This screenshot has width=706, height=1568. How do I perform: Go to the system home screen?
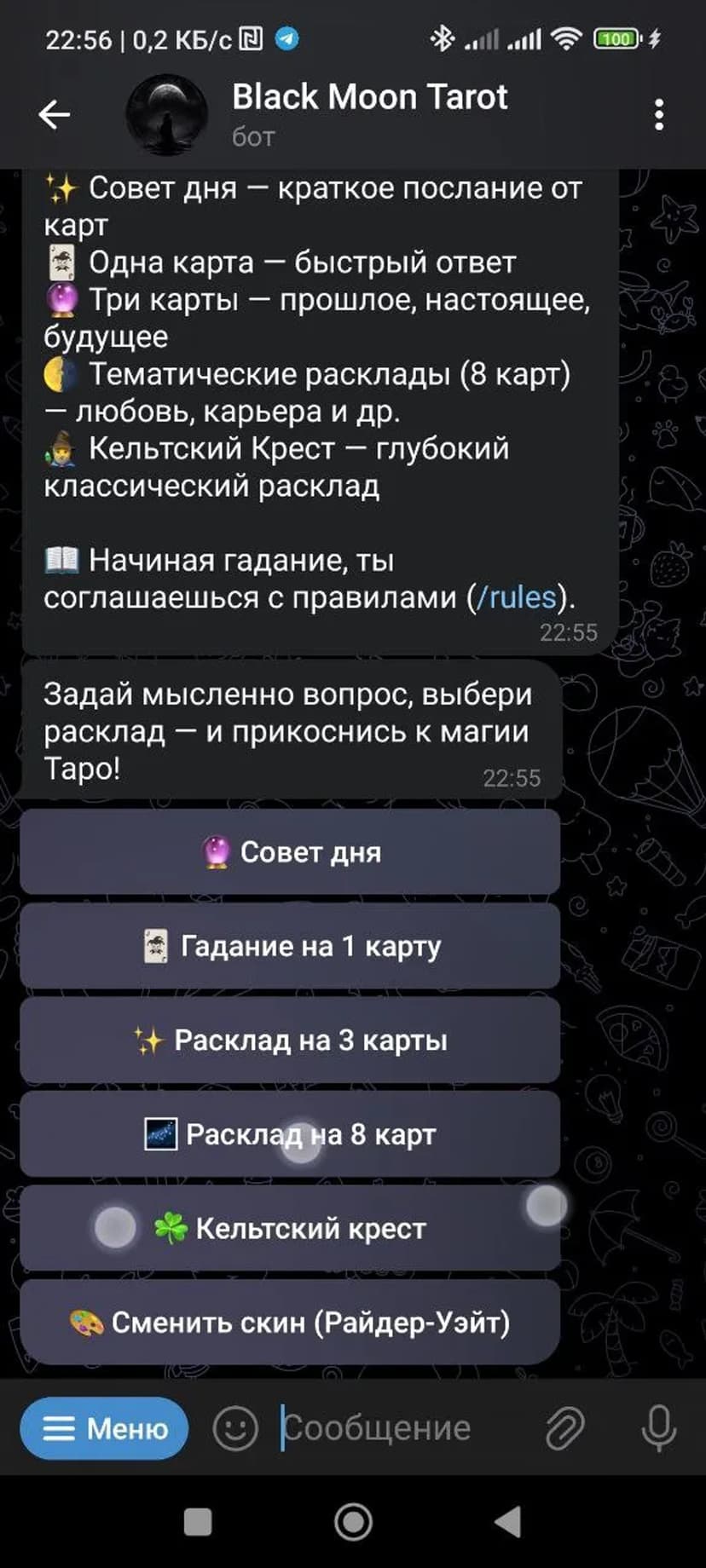point(353,1522)
